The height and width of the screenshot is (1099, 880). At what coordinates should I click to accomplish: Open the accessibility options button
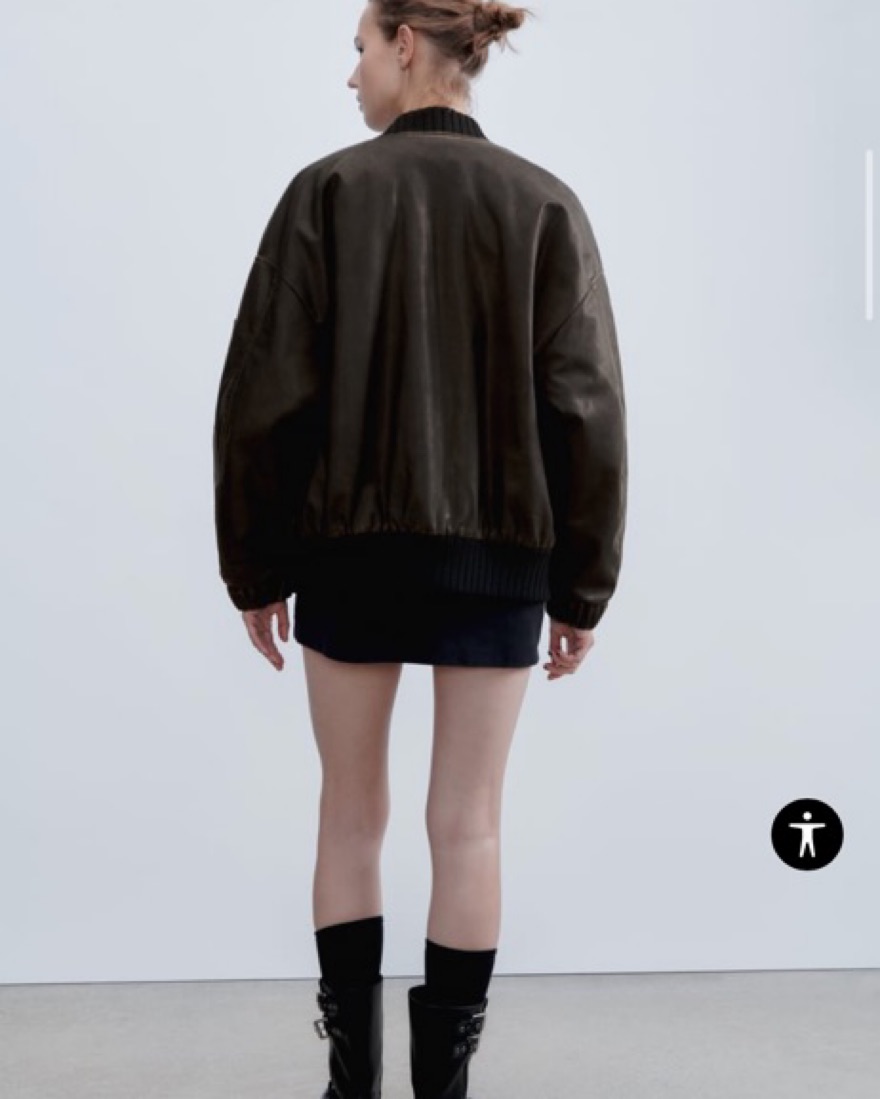[x=806, y=834]
